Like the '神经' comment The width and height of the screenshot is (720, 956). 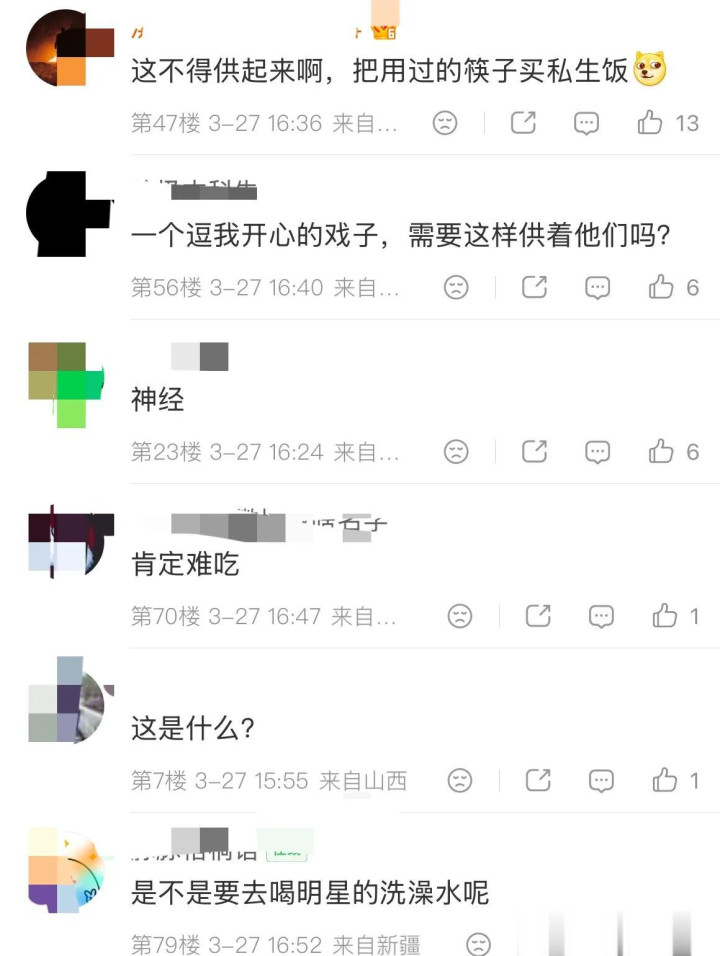click(661, 452)
